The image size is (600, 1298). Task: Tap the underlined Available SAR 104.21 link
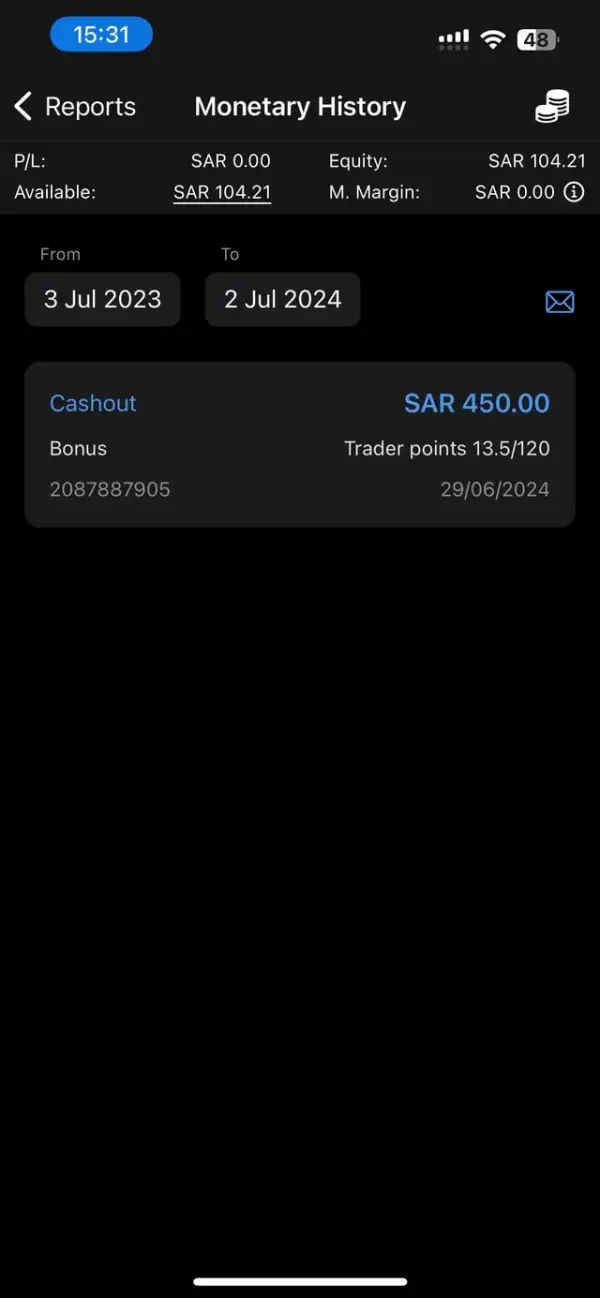pyautogui.click(x=222, y=192)
